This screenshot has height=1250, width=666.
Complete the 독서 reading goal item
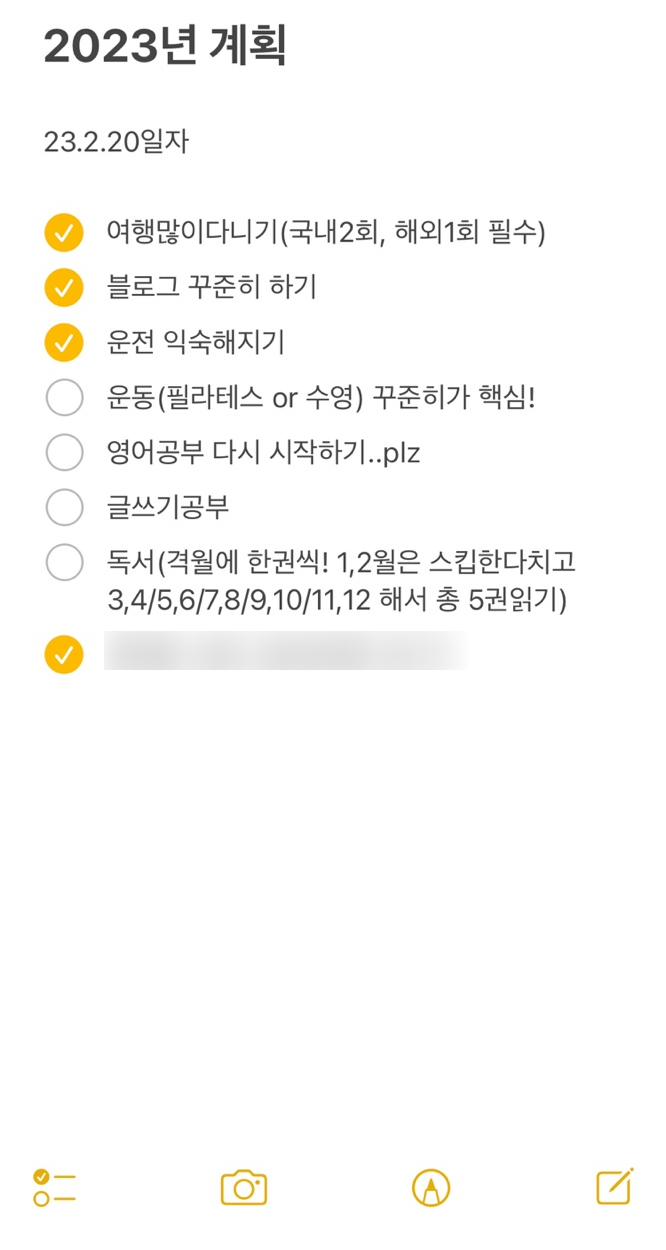click(x=64, y=563)
